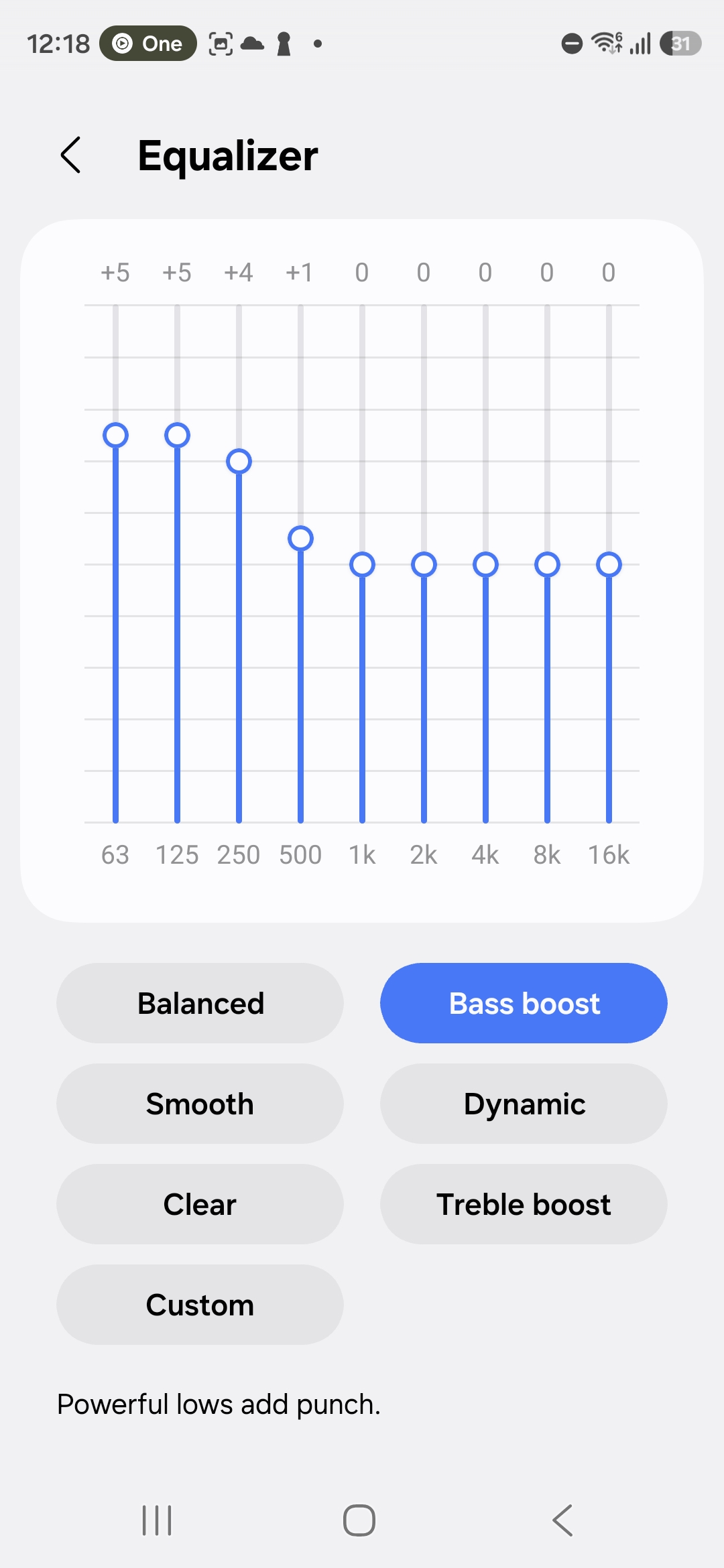Tap the 500 Hz band slider handle

[300, 538]
